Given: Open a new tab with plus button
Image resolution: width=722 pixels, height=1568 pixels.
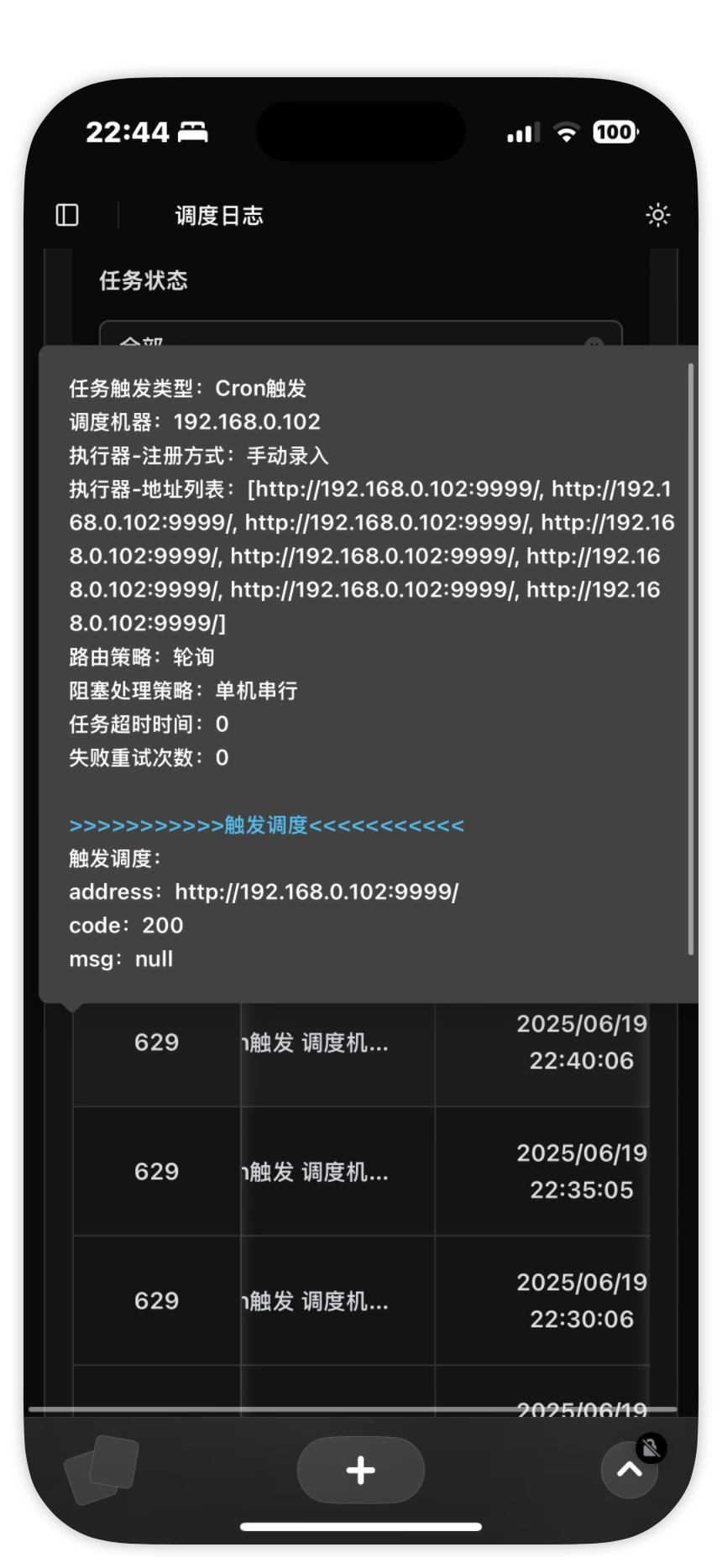Looking at the screenshot, I should 361,1470.
